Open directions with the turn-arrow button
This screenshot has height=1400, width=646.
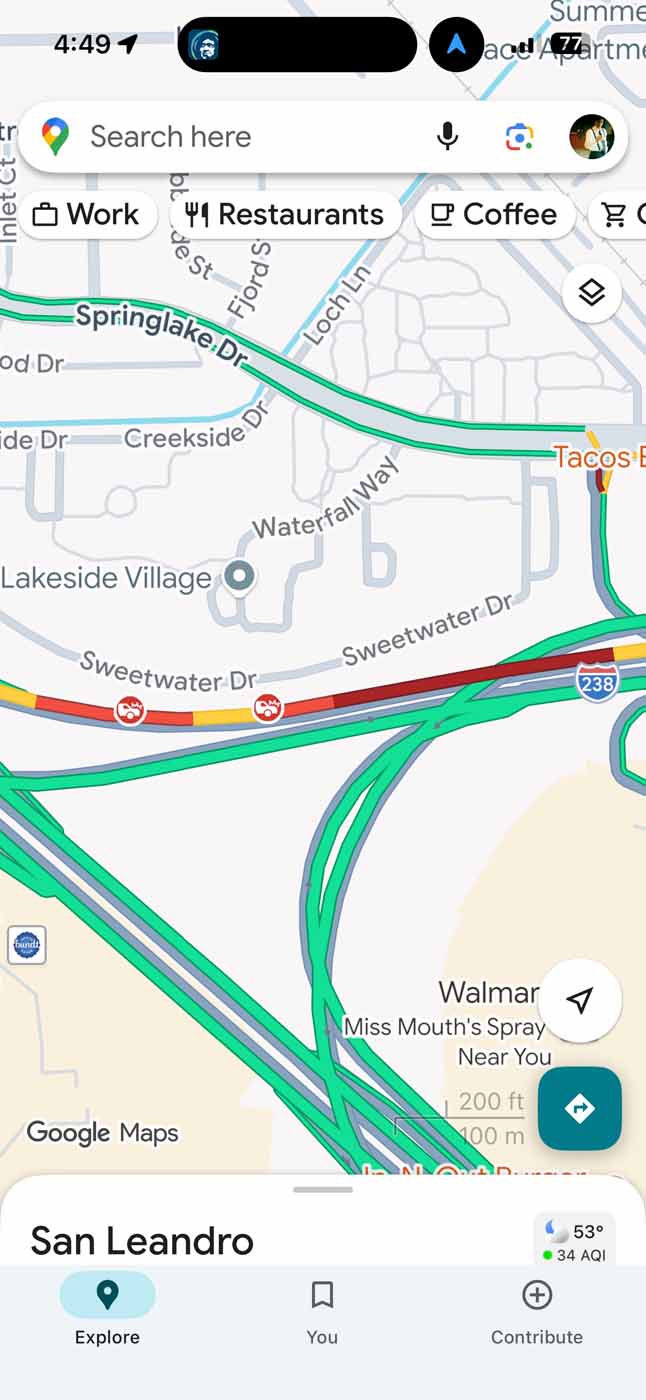click(580, 1108)
